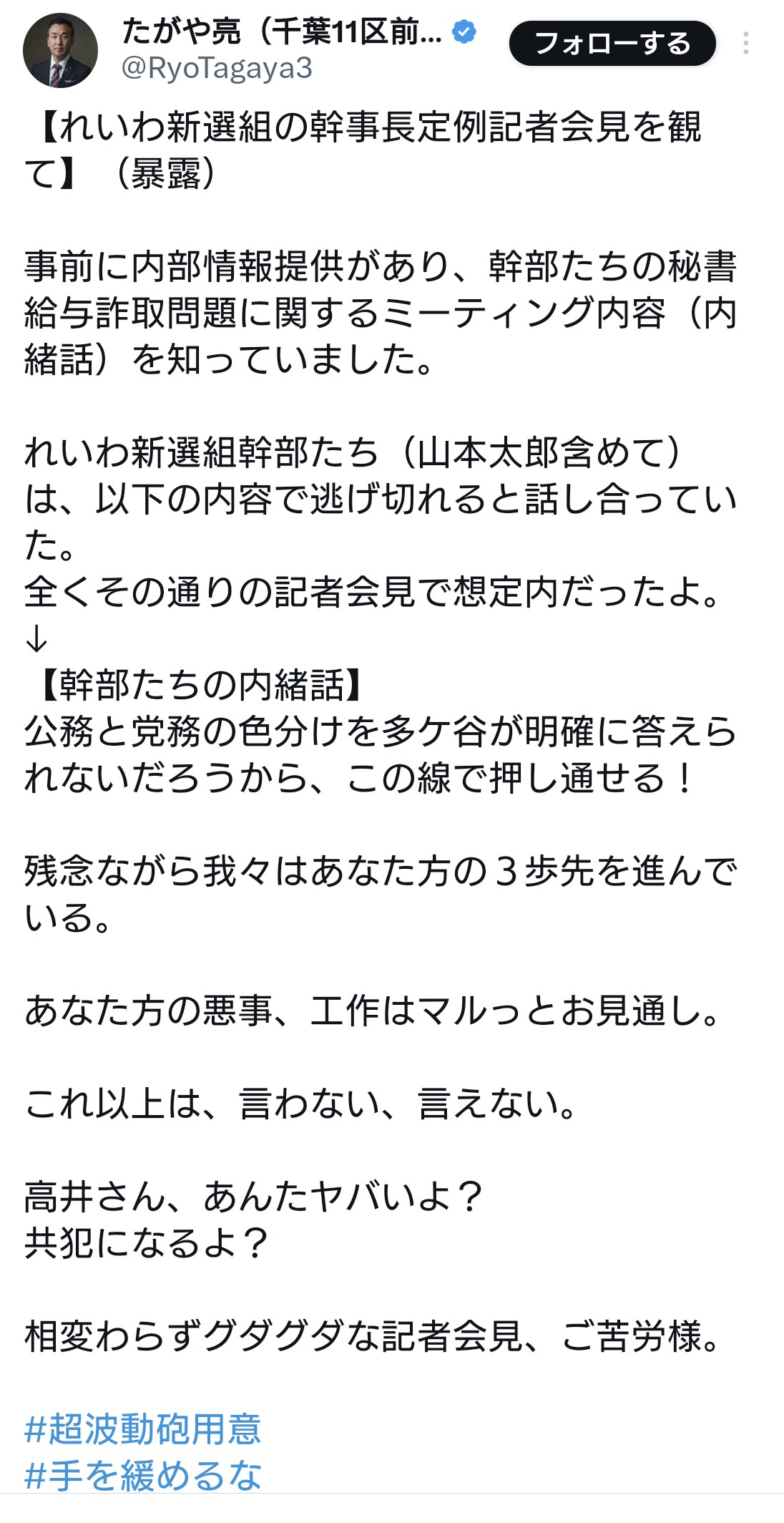Viewport: 784px width, 1523px height.
Task: Open the #手を緩めるな hashtag
Action: (143, 1475)
